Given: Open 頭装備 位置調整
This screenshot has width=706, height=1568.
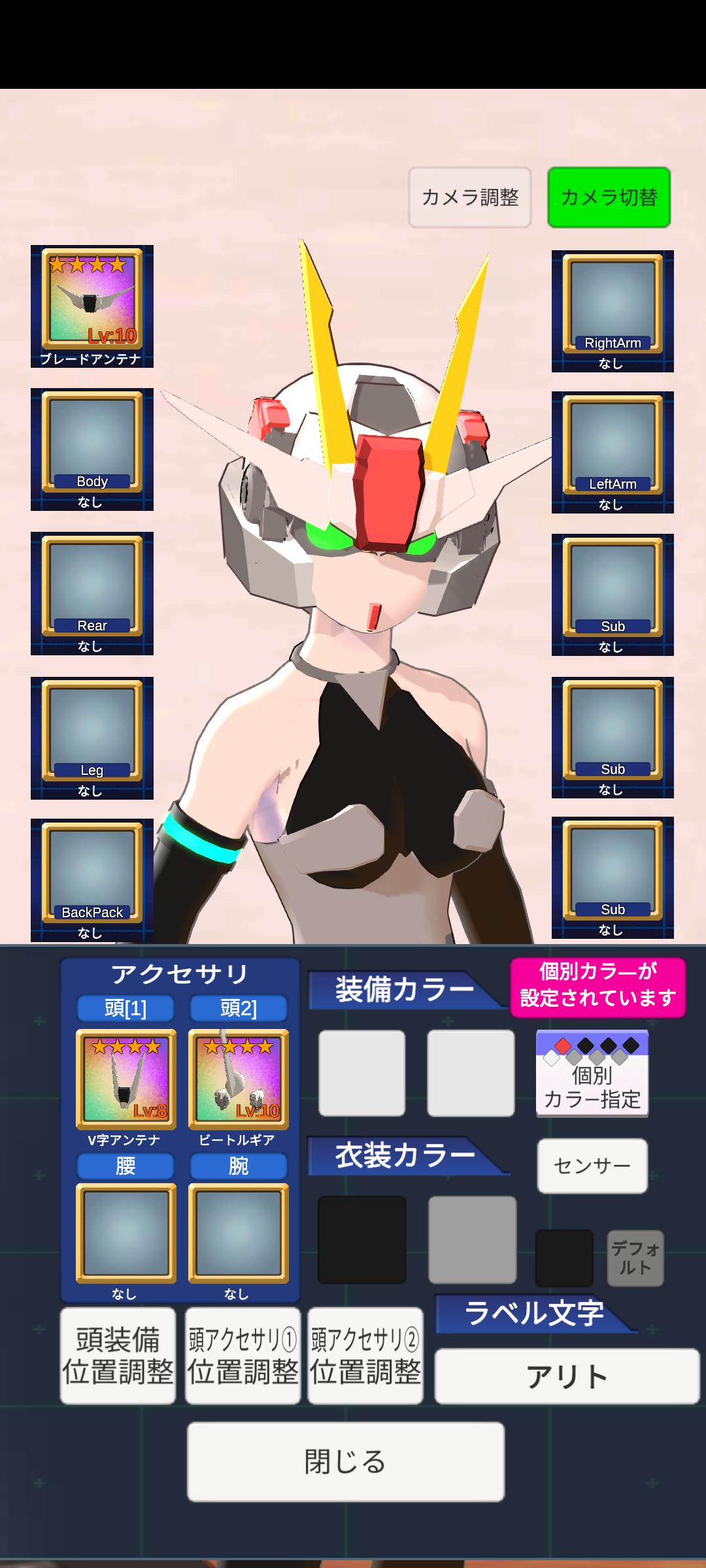Looking at the screenshot, I should coord(118,1356).
